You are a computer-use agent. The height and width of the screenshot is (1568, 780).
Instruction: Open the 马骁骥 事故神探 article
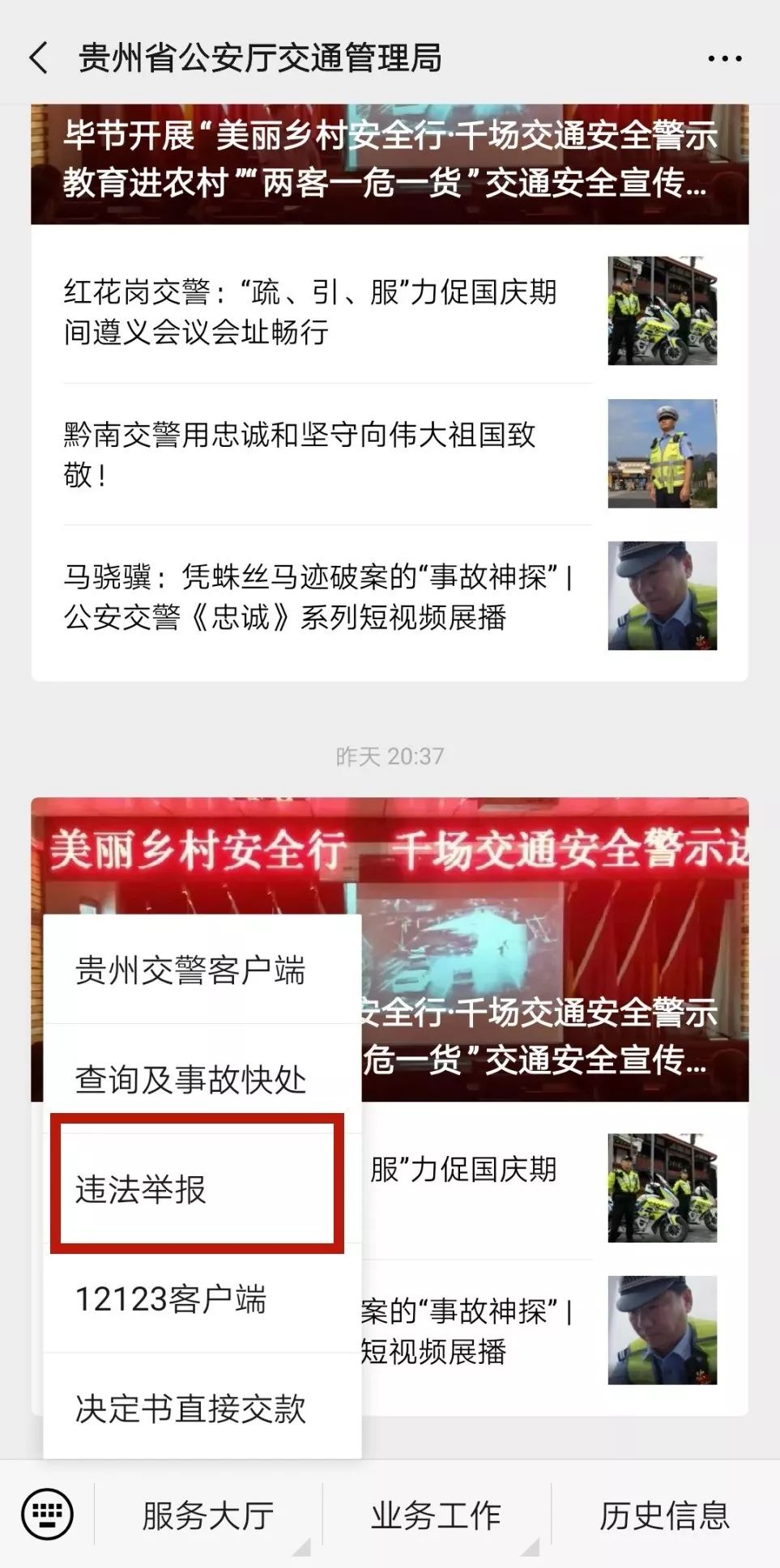390,597
